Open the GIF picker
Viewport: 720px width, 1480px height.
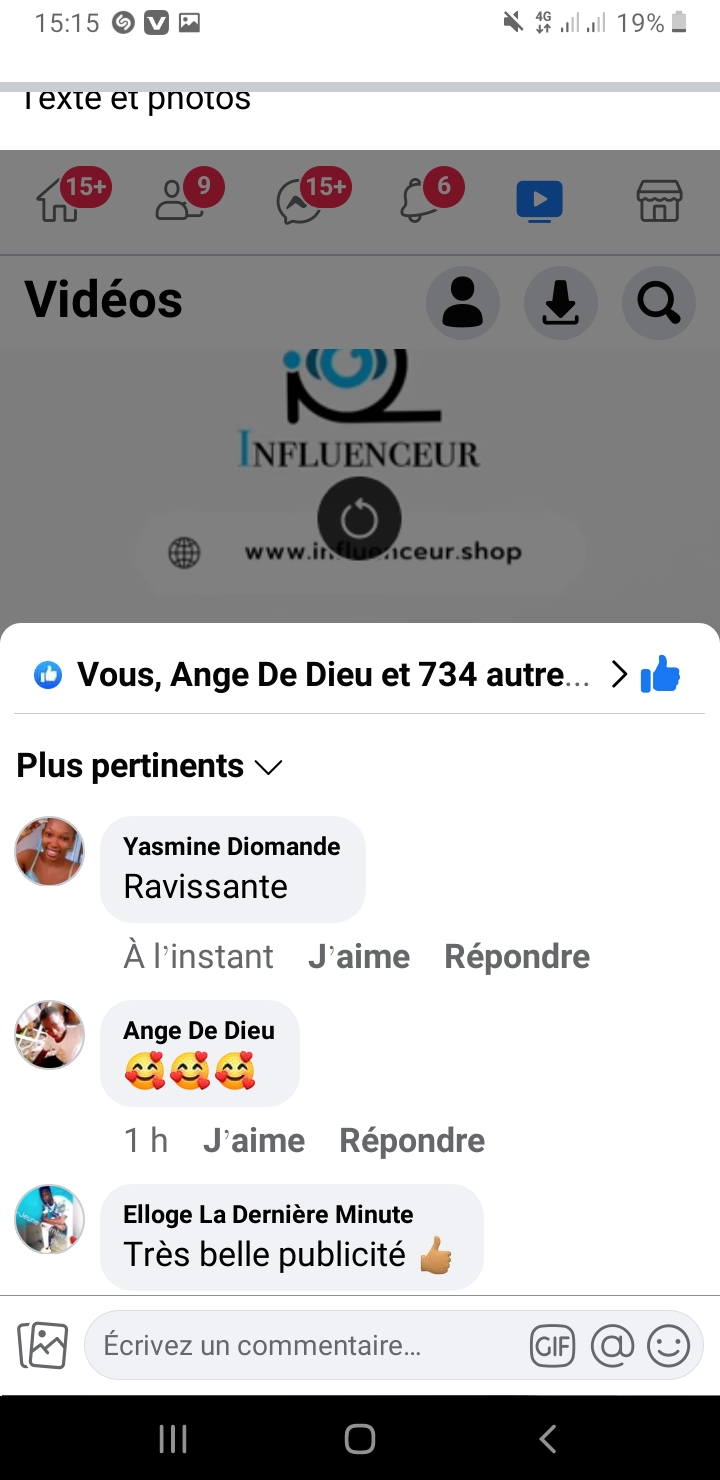552,1346
